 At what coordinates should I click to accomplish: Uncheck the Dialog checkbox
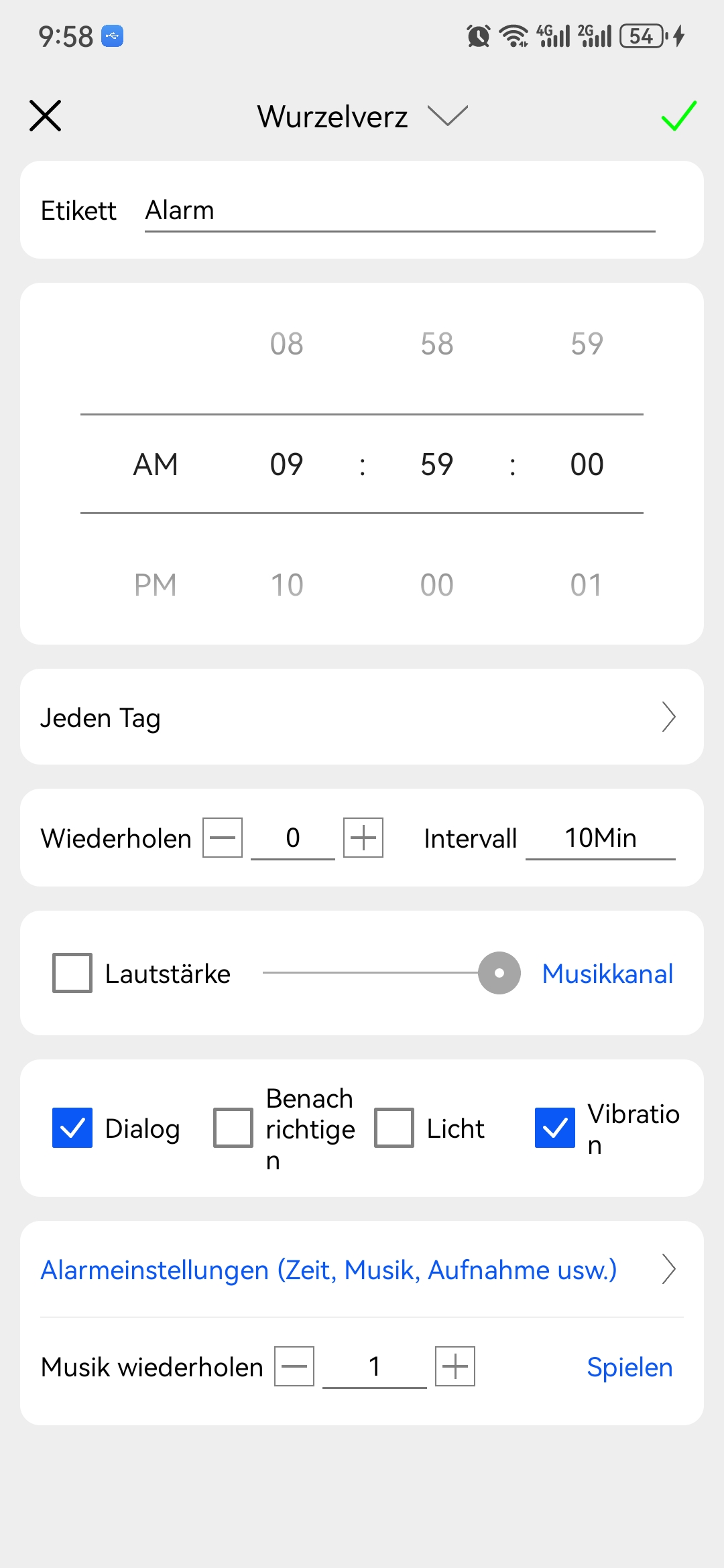tap(72, 1128)
